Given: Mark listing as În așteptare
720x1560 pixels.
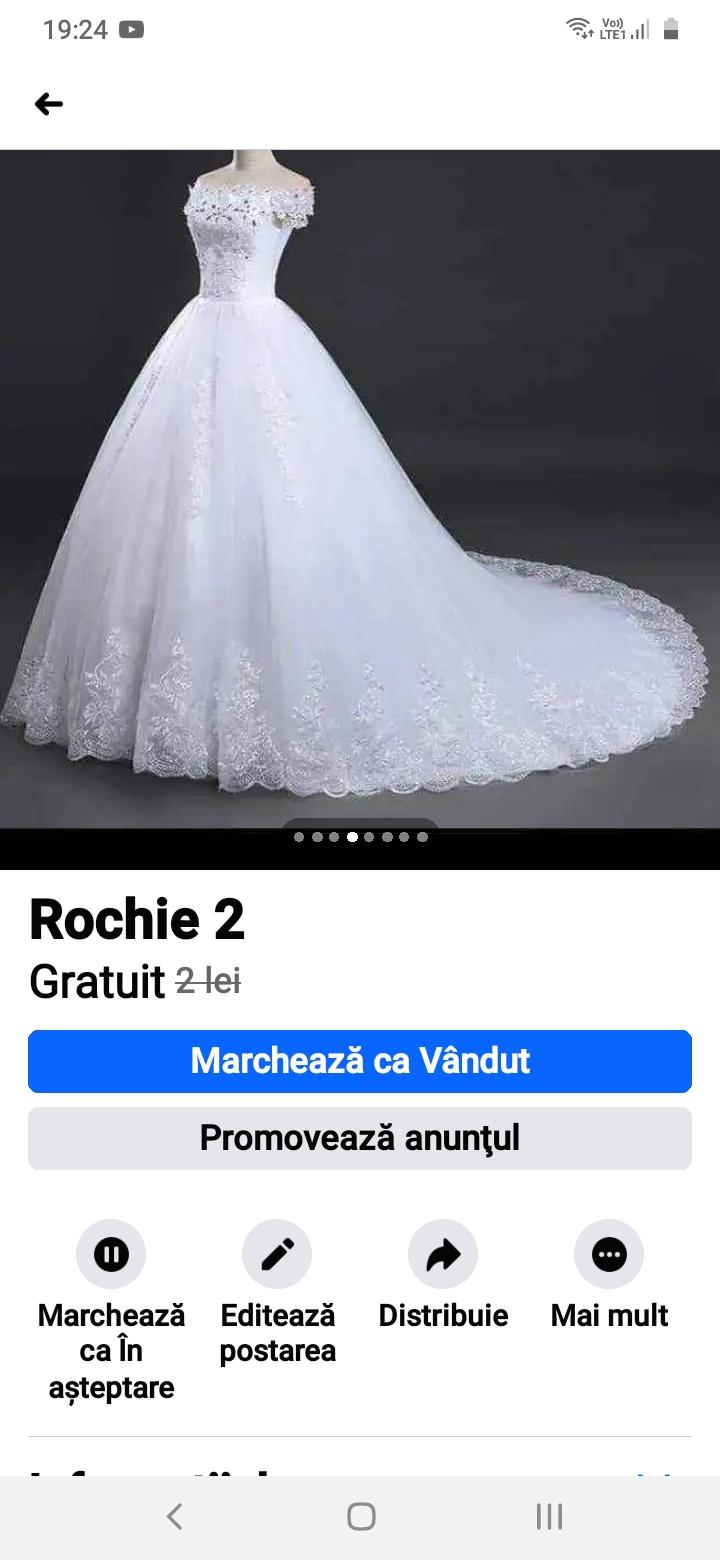Looking at the screenshot, I should pyautogui.click(x=111, y=1254).
